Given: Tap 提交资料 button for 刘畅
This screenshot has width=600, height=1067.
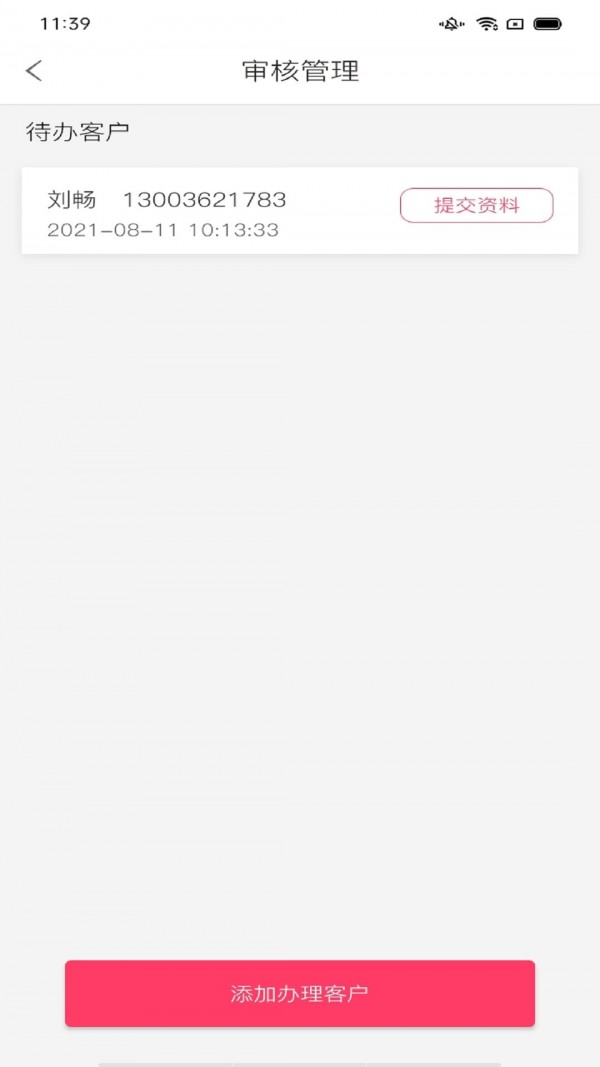Looking at the screenshot, I should click(476, 205).
